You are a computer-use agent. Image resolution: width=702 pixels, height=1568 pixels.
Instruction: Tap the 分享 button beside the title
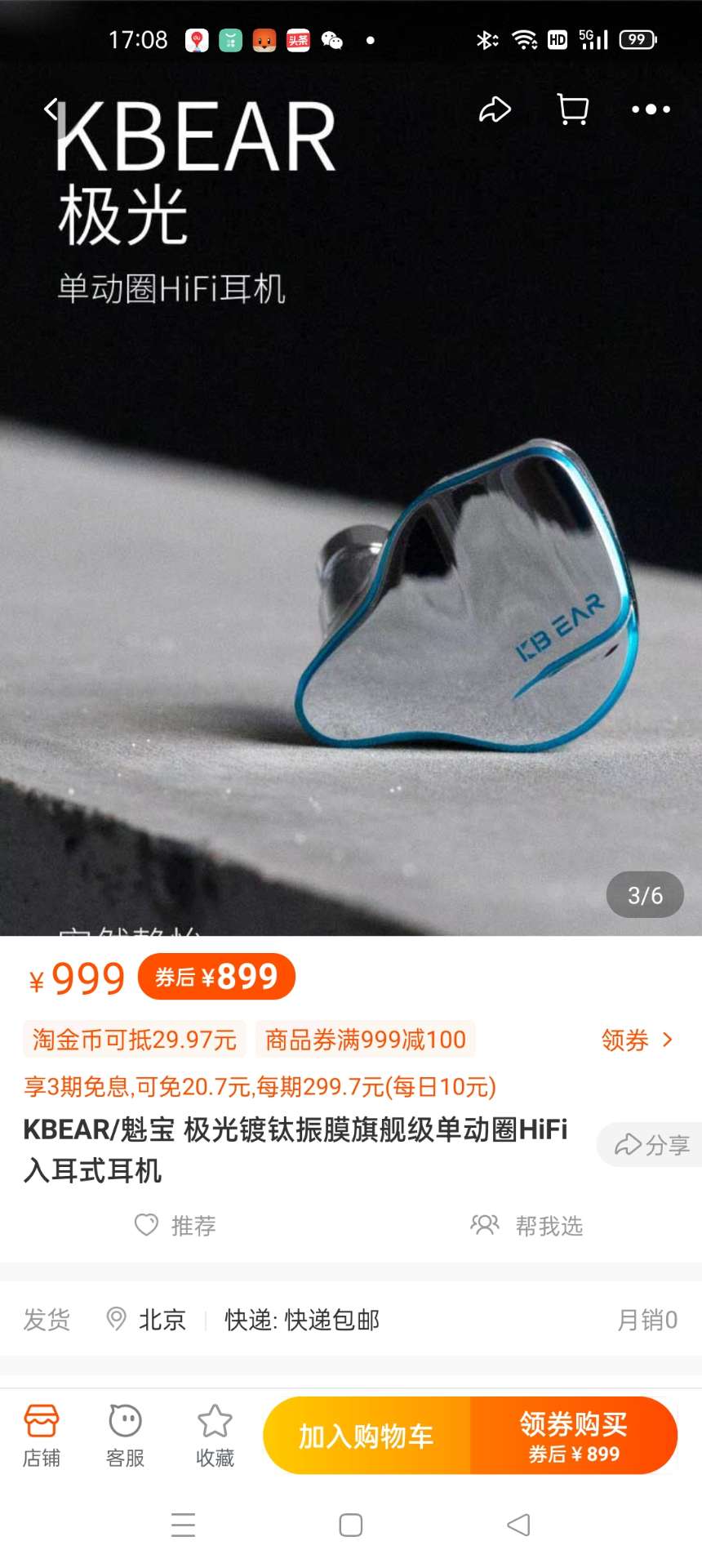(x=651, y=1145)
